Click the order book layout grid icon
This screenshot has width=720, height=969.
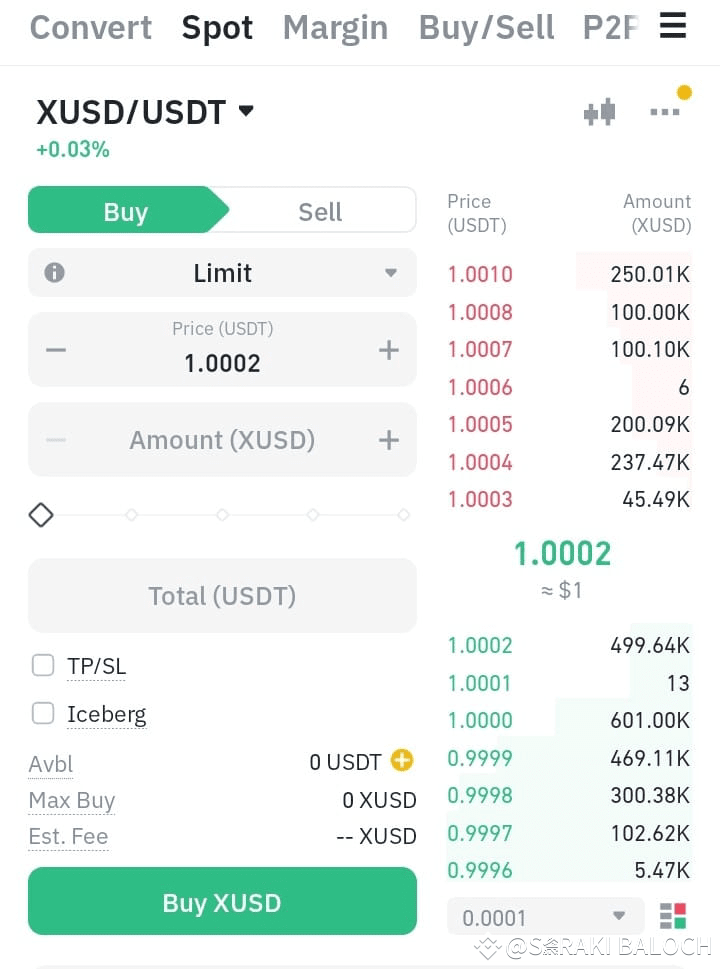click(x=674, y=915)
